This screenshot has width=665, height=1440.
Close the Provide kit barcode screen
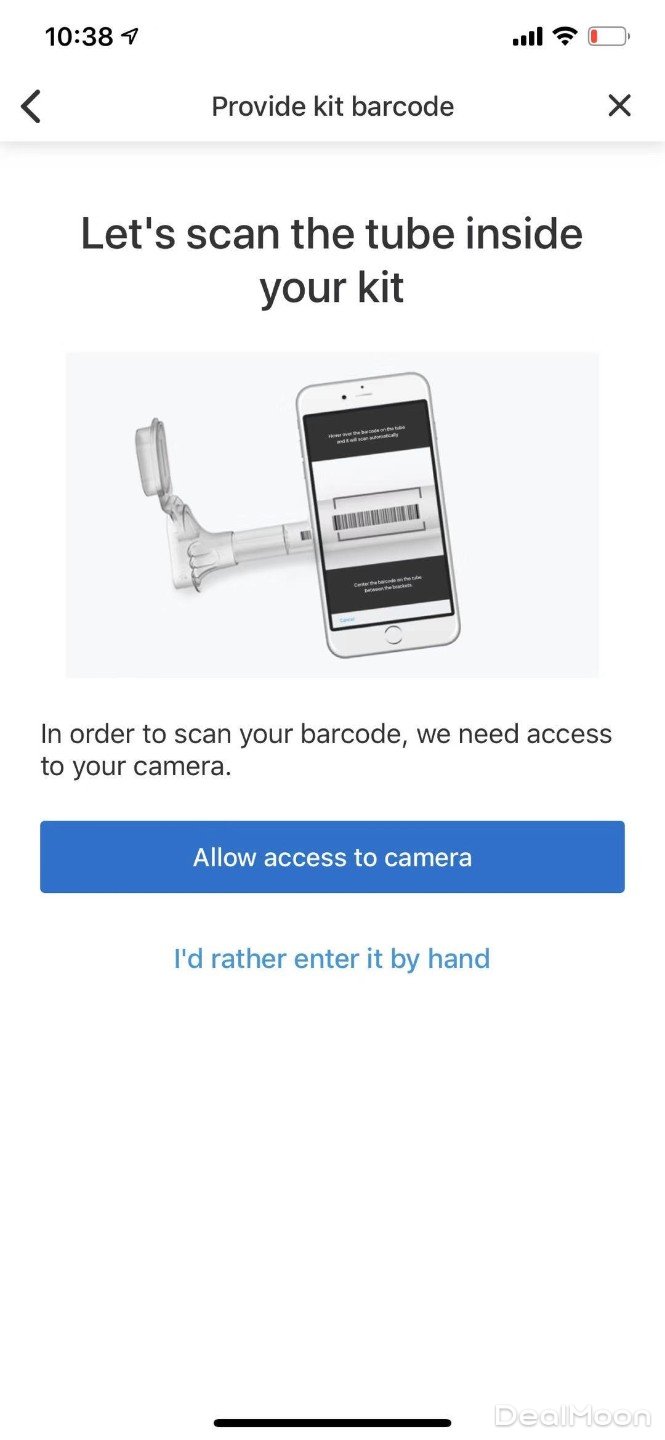click(619, 106)
